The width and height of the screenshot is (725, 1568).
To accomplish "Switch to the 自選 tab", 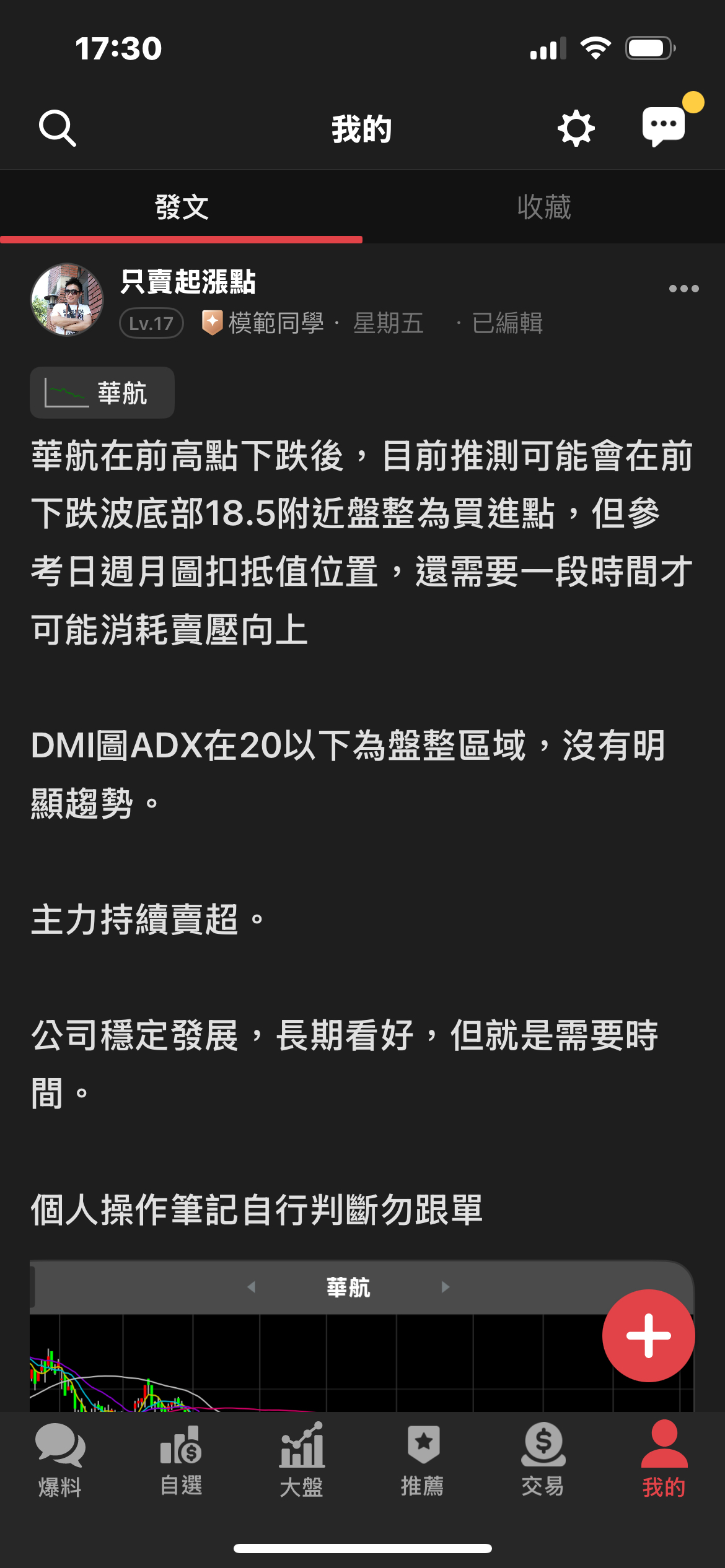I will (181, 1458).
